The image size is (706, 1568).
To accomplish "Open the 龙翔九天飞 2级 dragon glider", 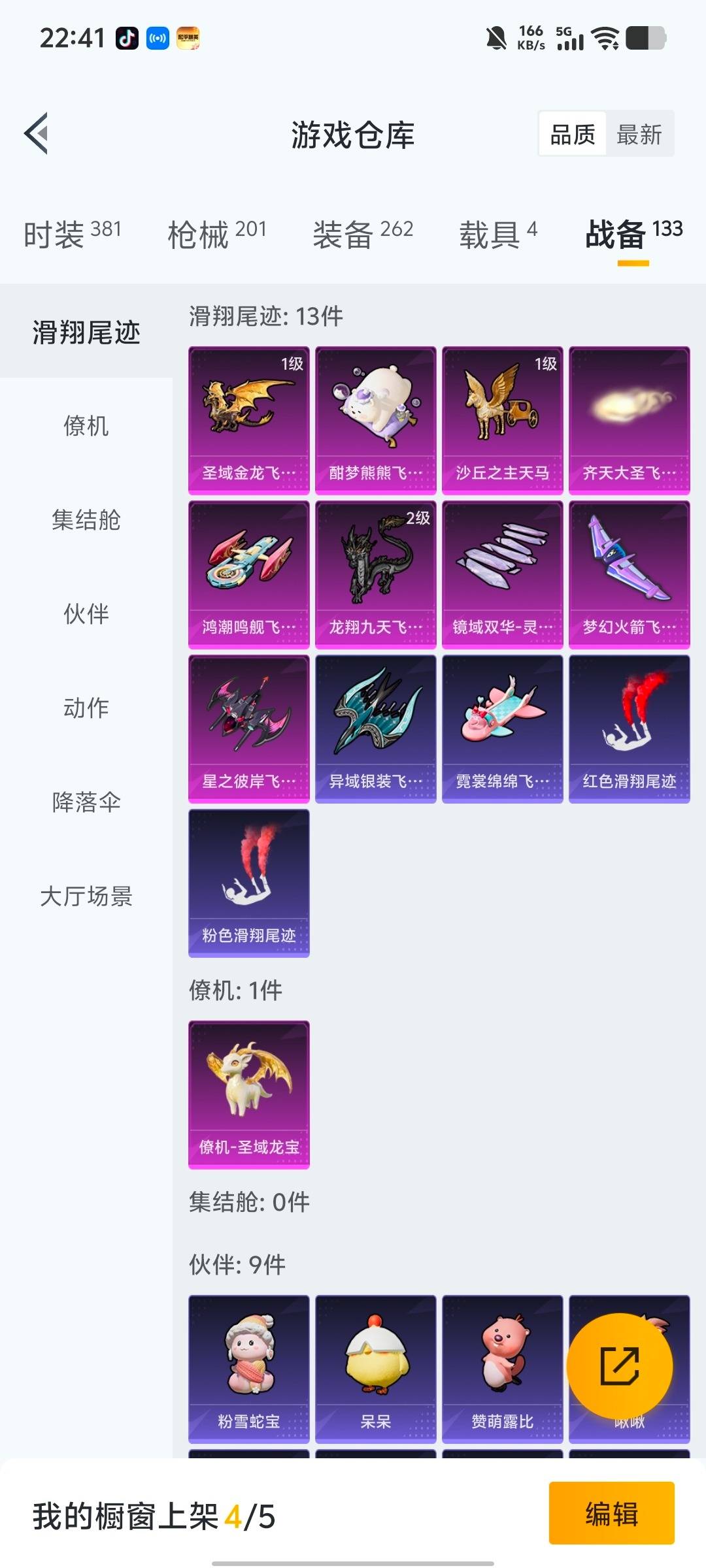I will [x=375, y=574].
